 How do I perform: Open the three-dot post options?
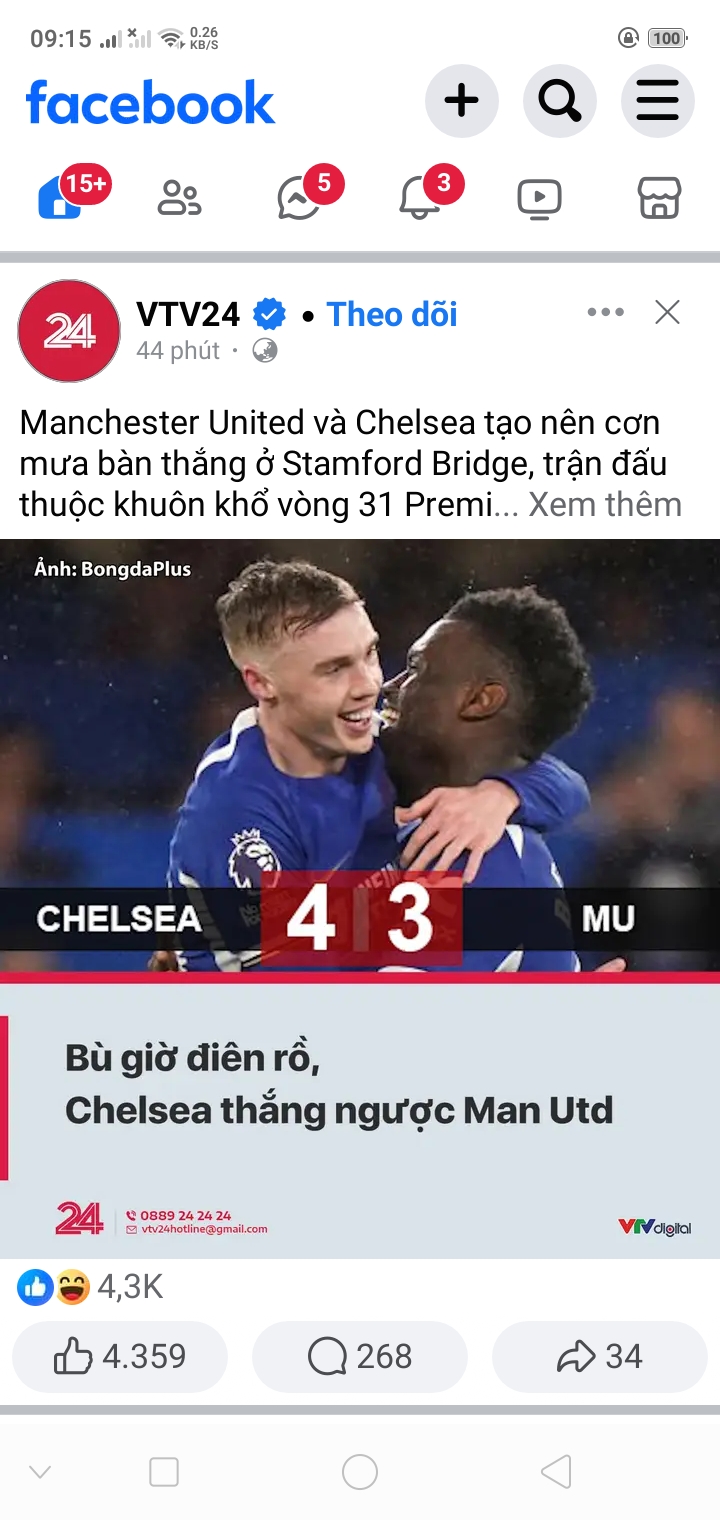coord(605,313)
